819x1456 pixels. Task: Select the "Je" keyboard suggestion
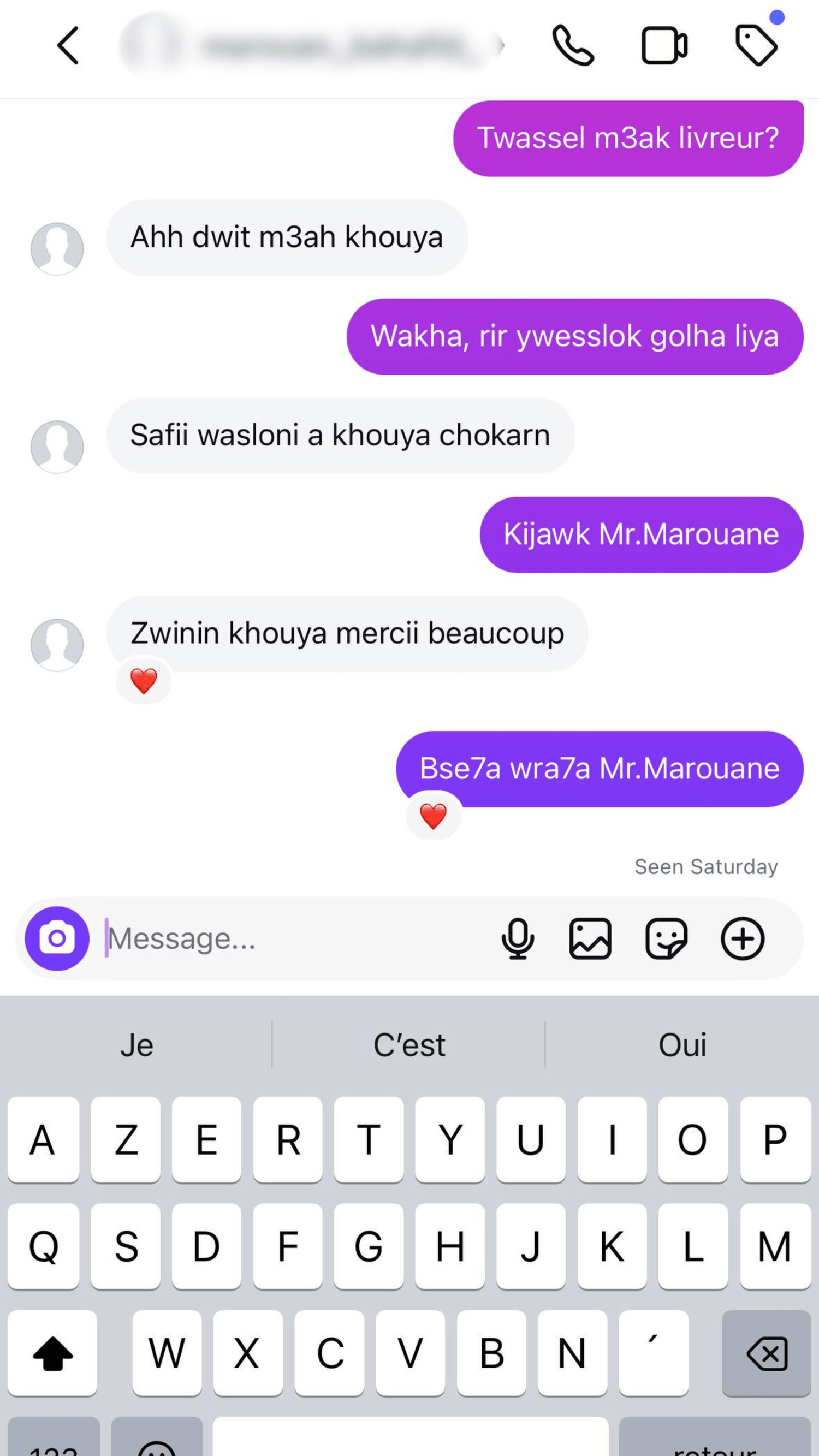click(136, 1044)
